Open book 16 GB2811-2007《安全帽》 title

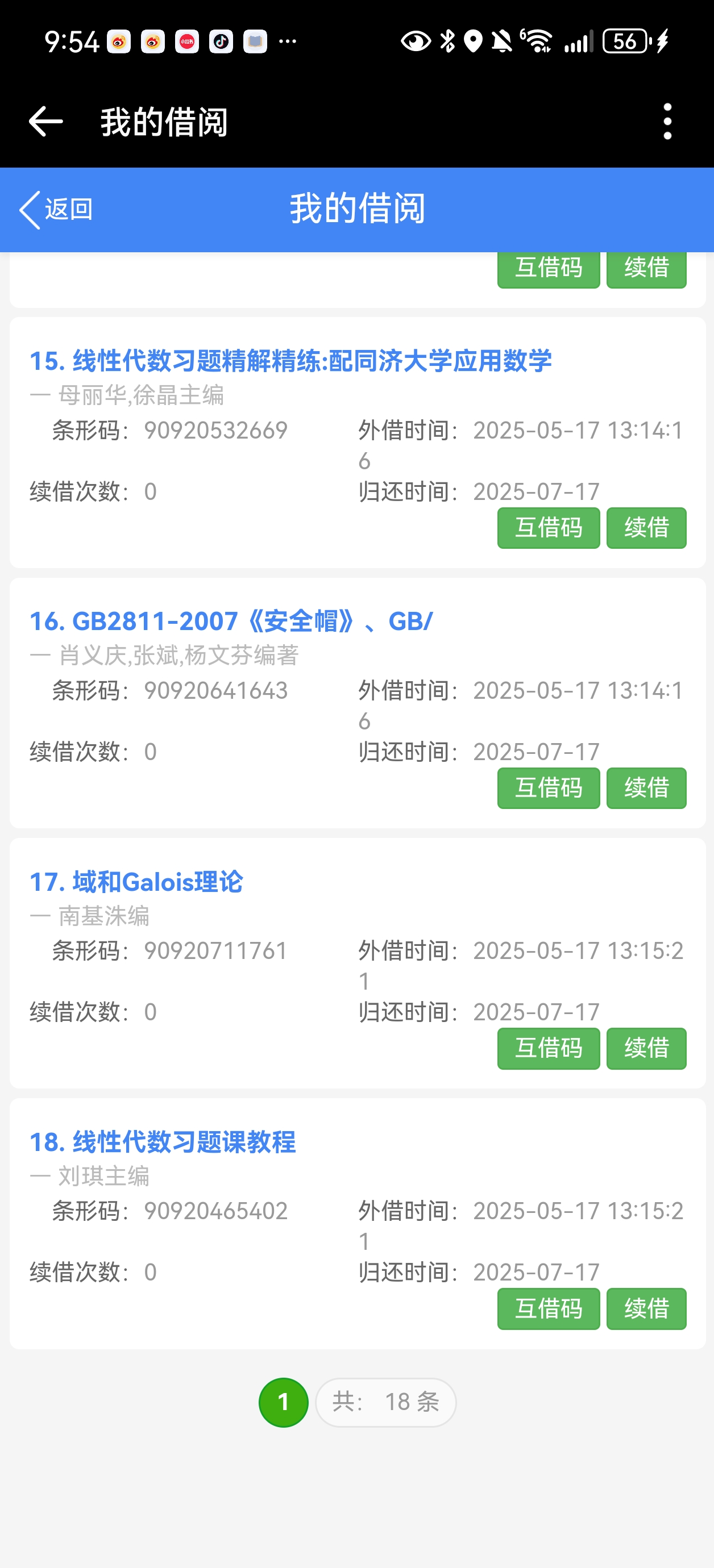231,622
